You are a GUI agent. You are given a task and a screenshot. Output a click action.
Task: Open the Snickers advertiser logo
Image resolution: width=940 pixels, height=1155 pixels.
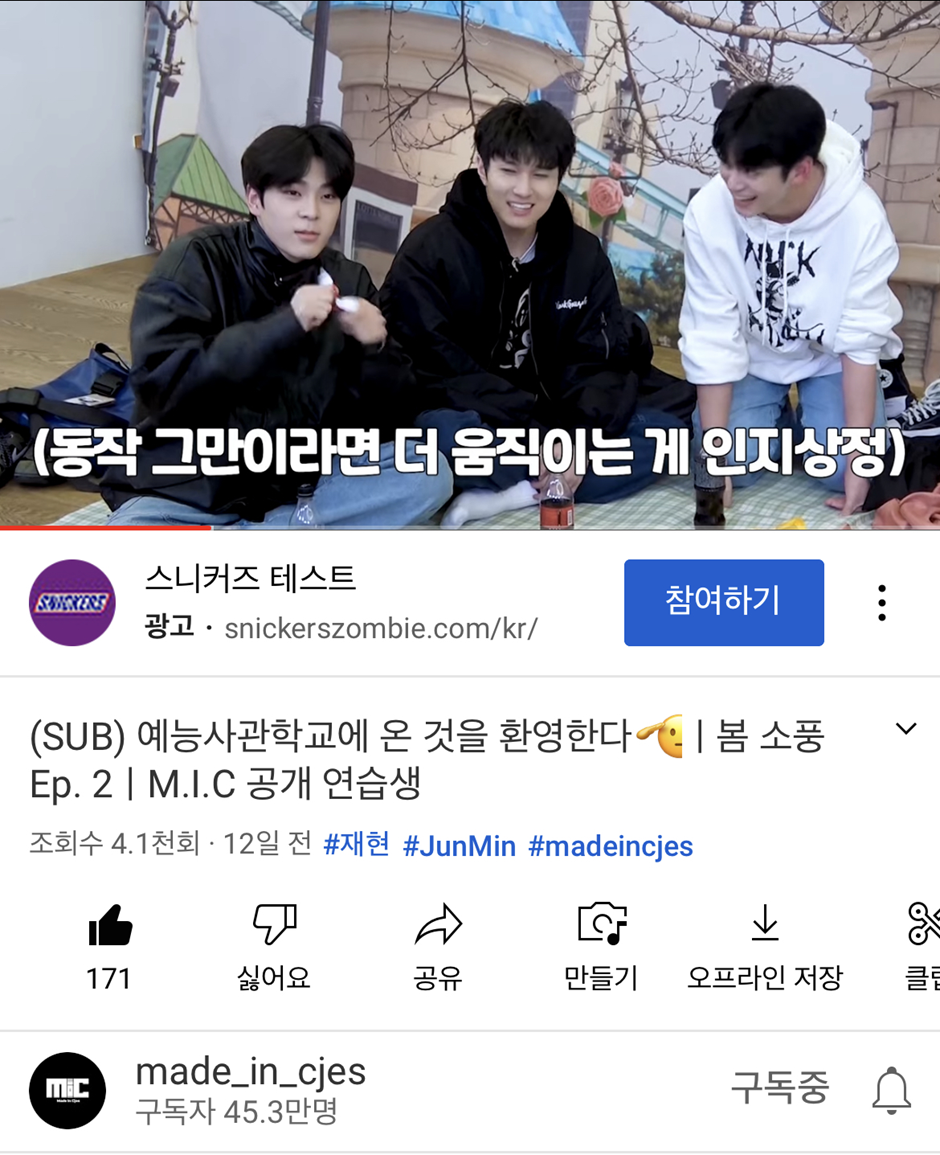click(x=72, y=603)
